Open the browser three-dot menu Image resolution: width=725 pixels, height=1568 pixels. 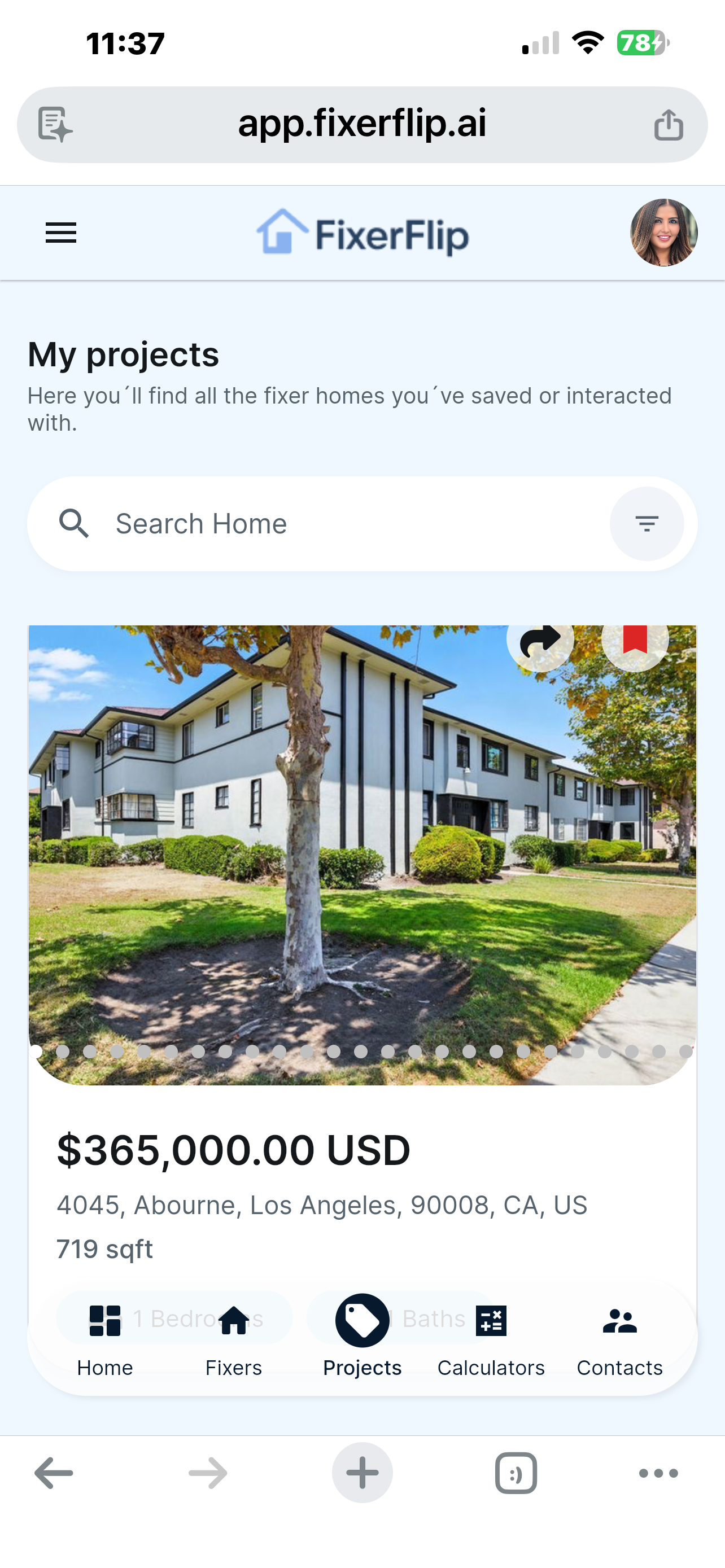[x=658, y=1473]
